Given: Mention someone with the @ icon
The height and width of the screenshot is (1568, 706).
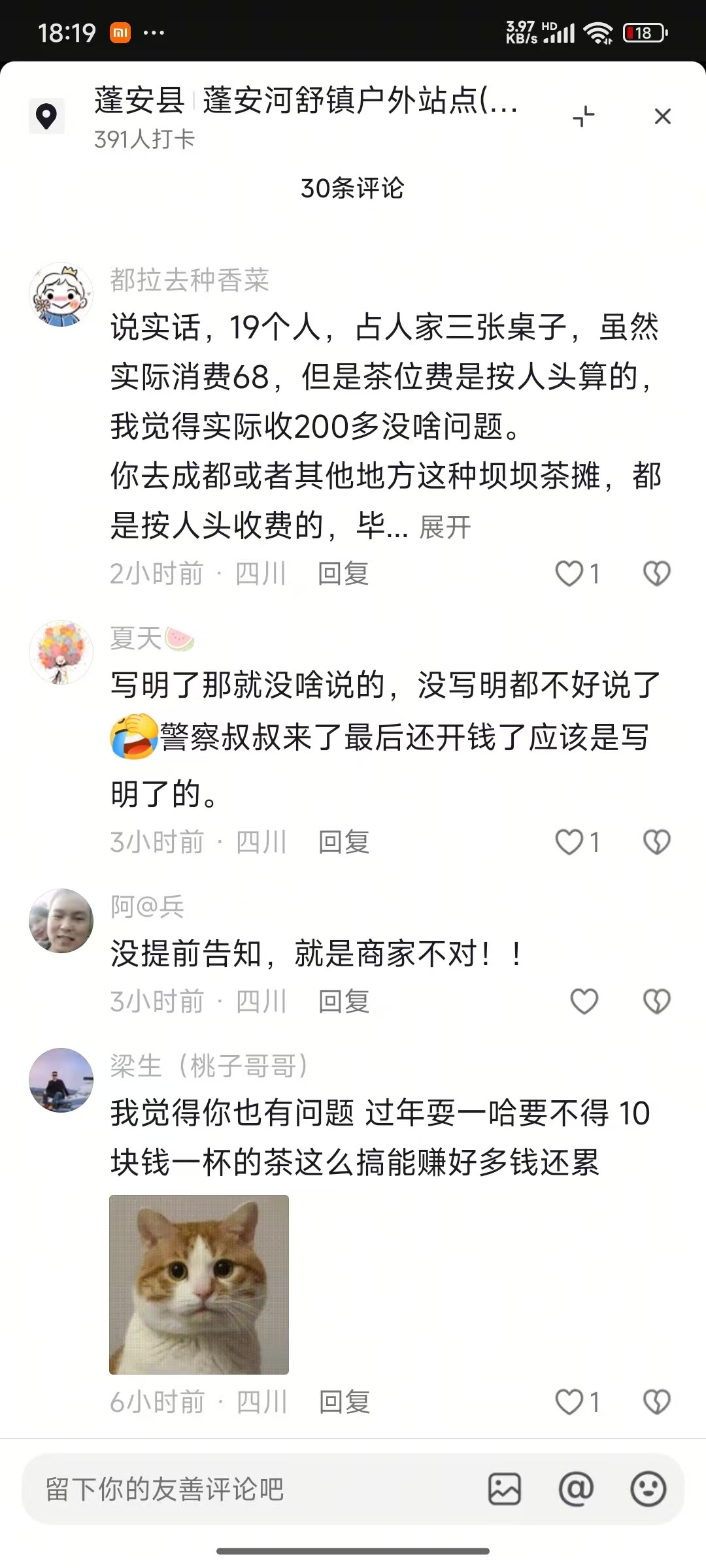Looking at the screenshot, I should pyautogui.click(x=576, y=1490).
